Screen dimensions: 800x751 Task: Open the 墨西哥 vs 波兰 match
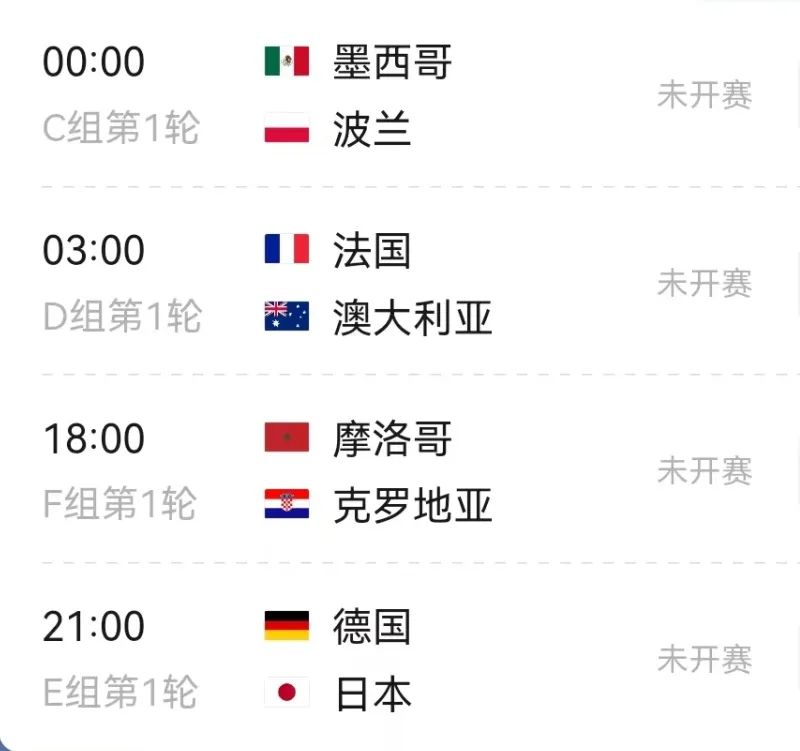coord(400,96)
